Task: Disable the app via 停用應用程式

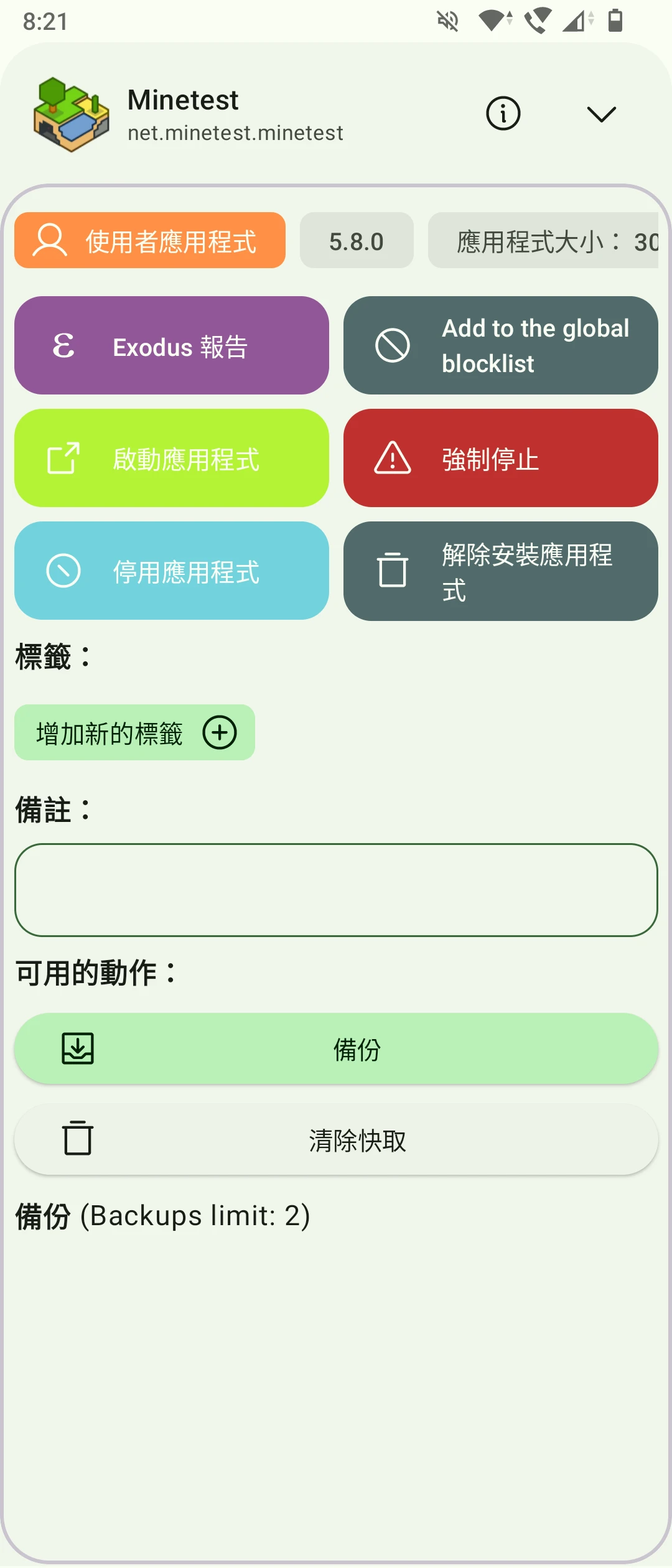Action: tap(172, 571)
